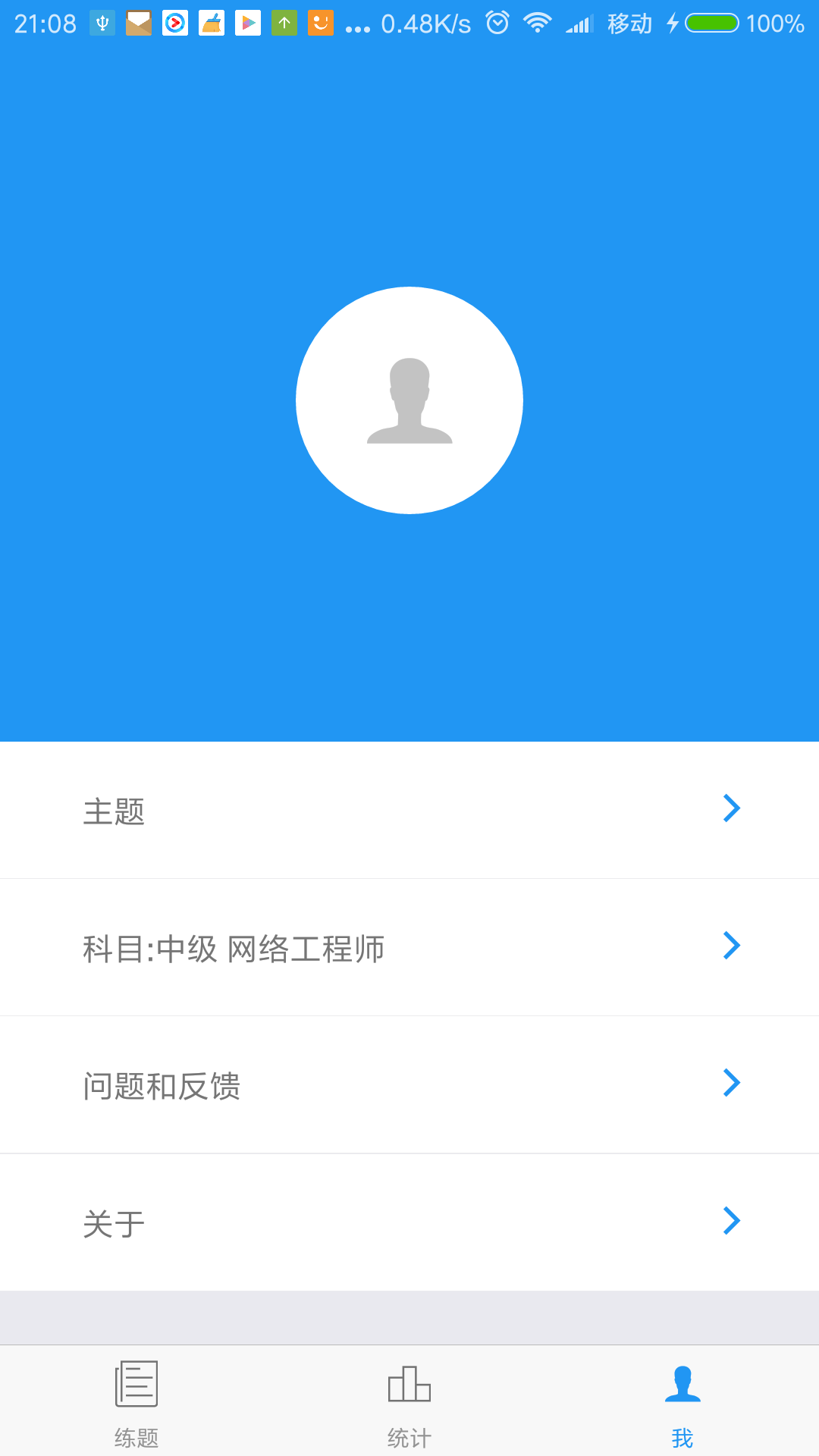Open the alarm clock status icon

click(x=498, y=23)
